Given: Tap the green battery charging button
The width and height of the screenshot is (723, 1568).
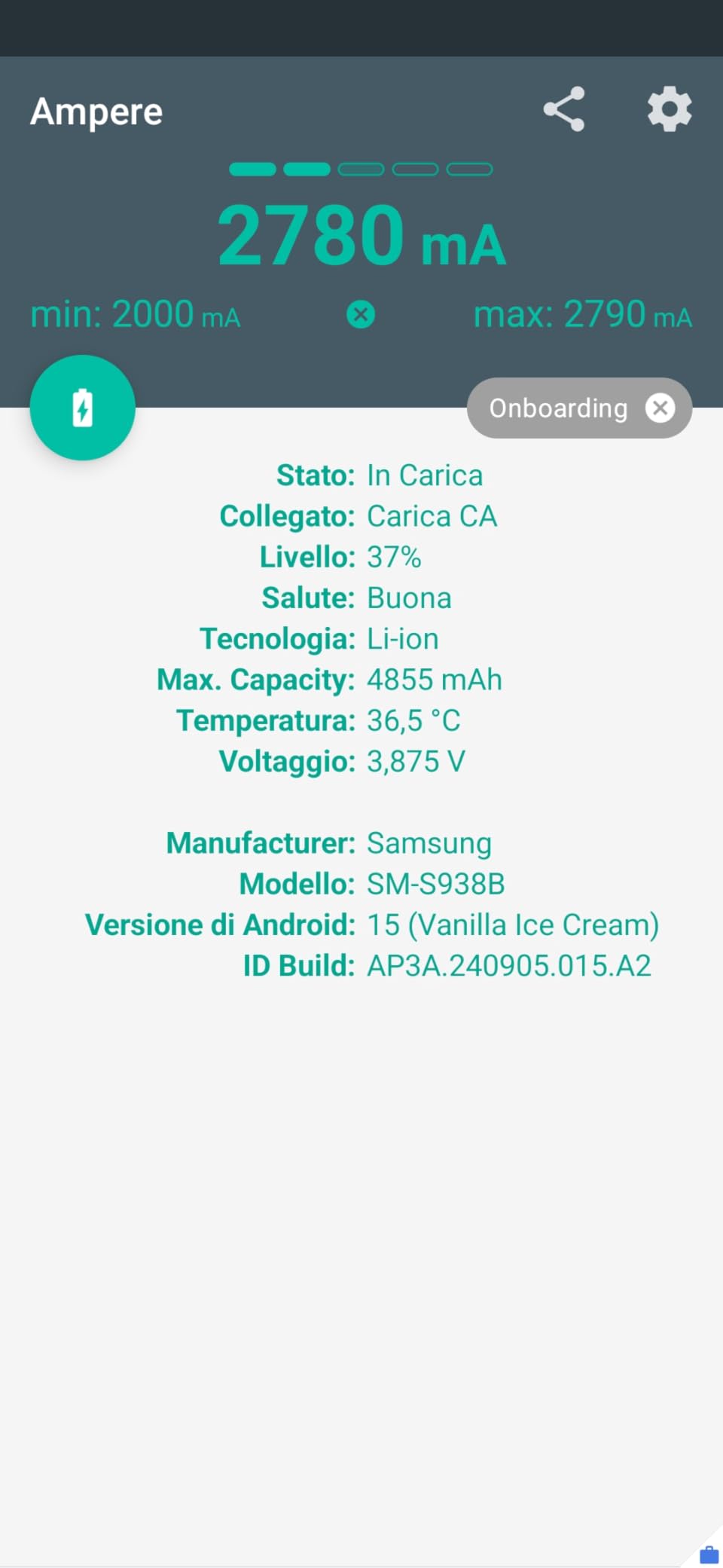Looking at the screenshot, I should (x=83, y=408).
